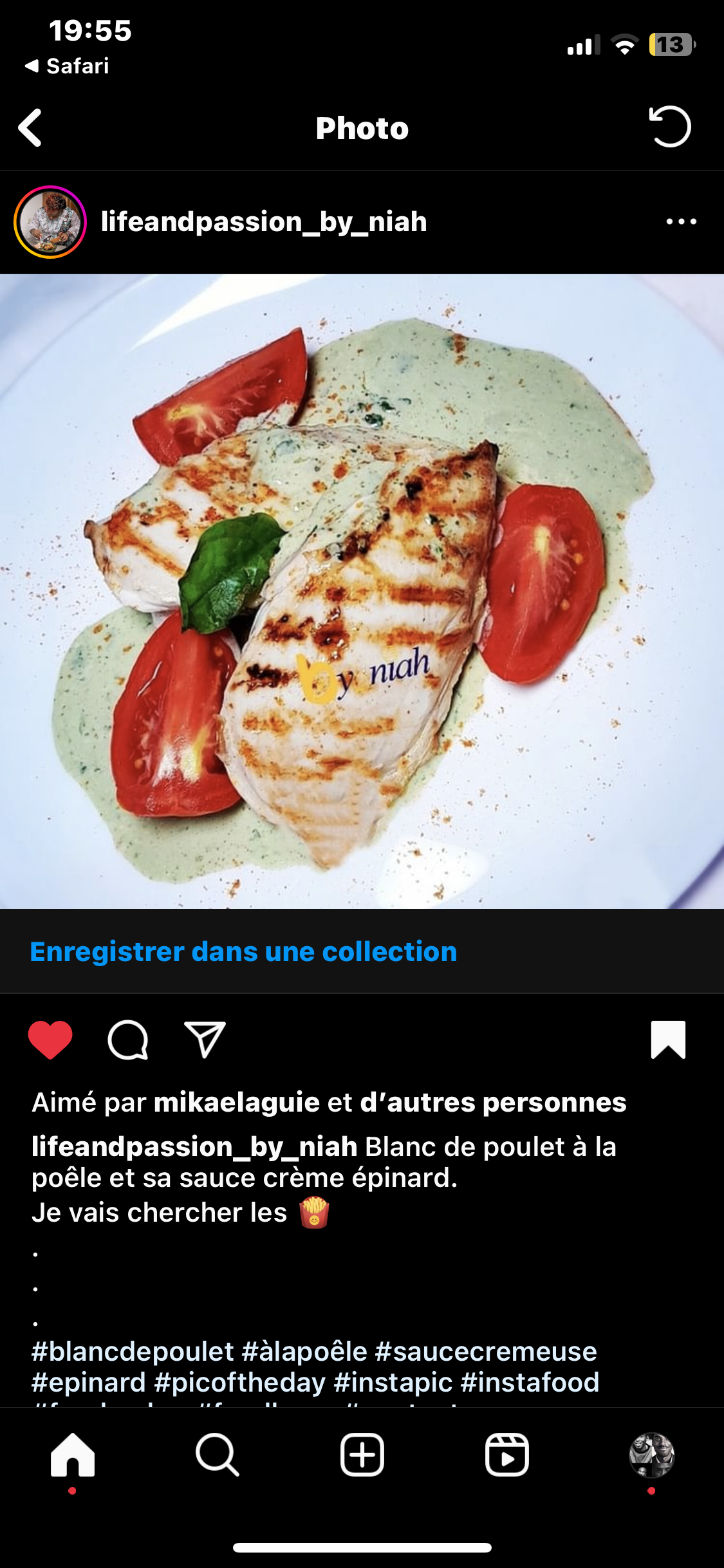Switch to the Home tab
The height and width of the screenshot is (1568, 724).
(x=73, y=1455)
